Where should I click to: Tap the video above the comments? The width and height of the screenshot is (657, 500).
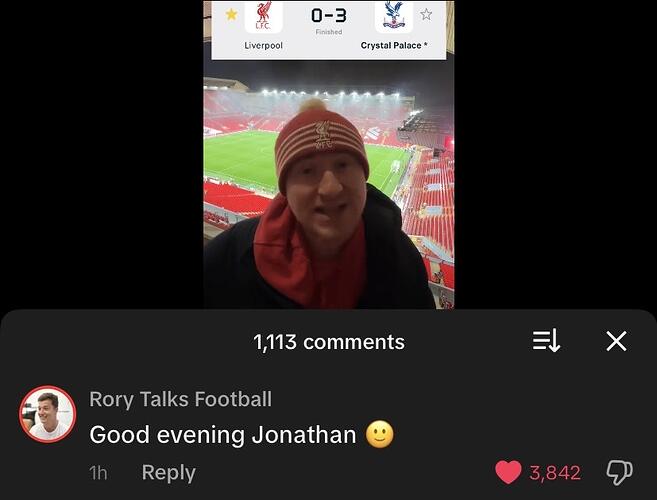pos(328,180)
